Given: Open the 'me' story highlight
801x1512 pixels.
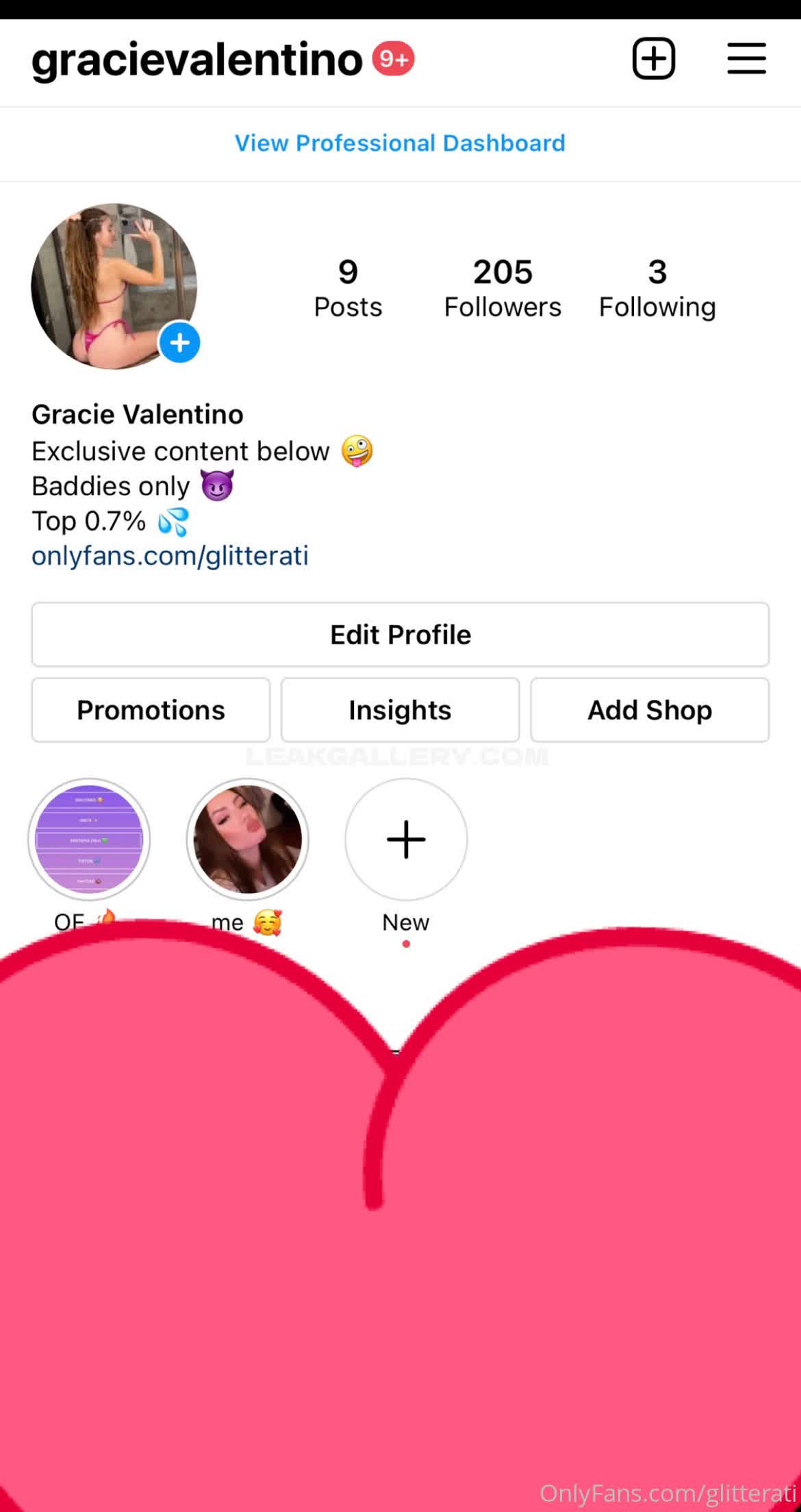Looking at the screenshot, I should 247,840.
